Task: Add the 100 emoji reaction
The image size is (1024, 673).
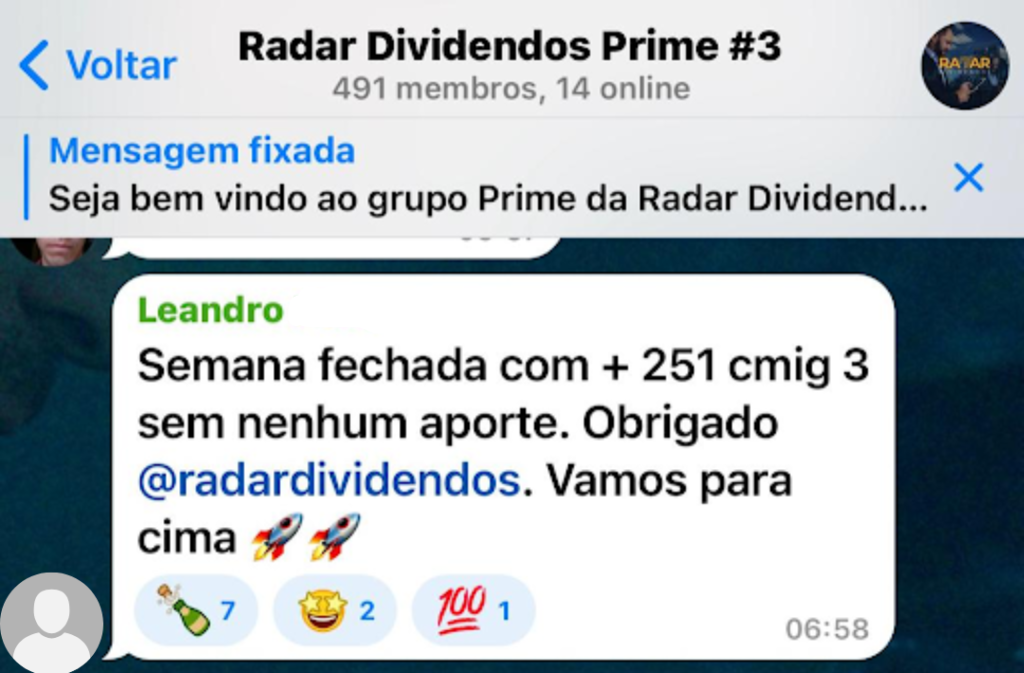Action: pos(473,610)
